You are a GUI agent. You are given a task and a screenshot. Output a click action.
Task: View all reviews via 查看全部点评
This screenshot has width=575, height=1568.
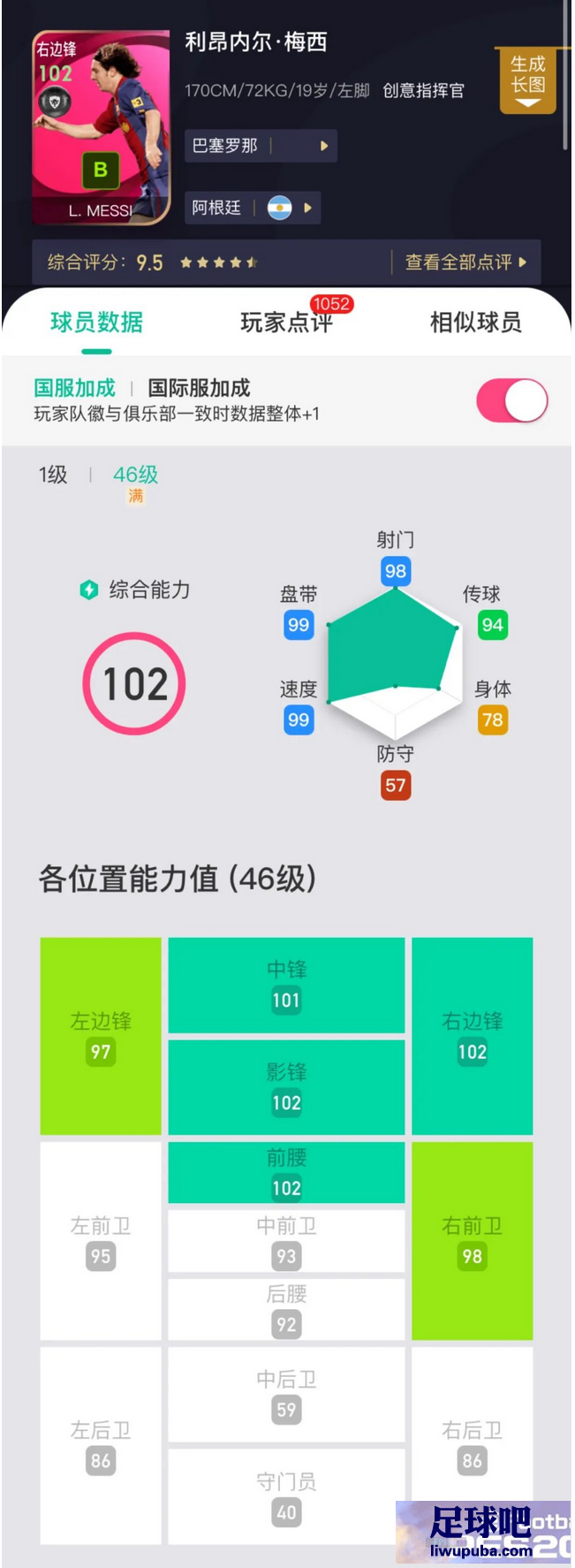pyautogui.click(x=465, y=262)
